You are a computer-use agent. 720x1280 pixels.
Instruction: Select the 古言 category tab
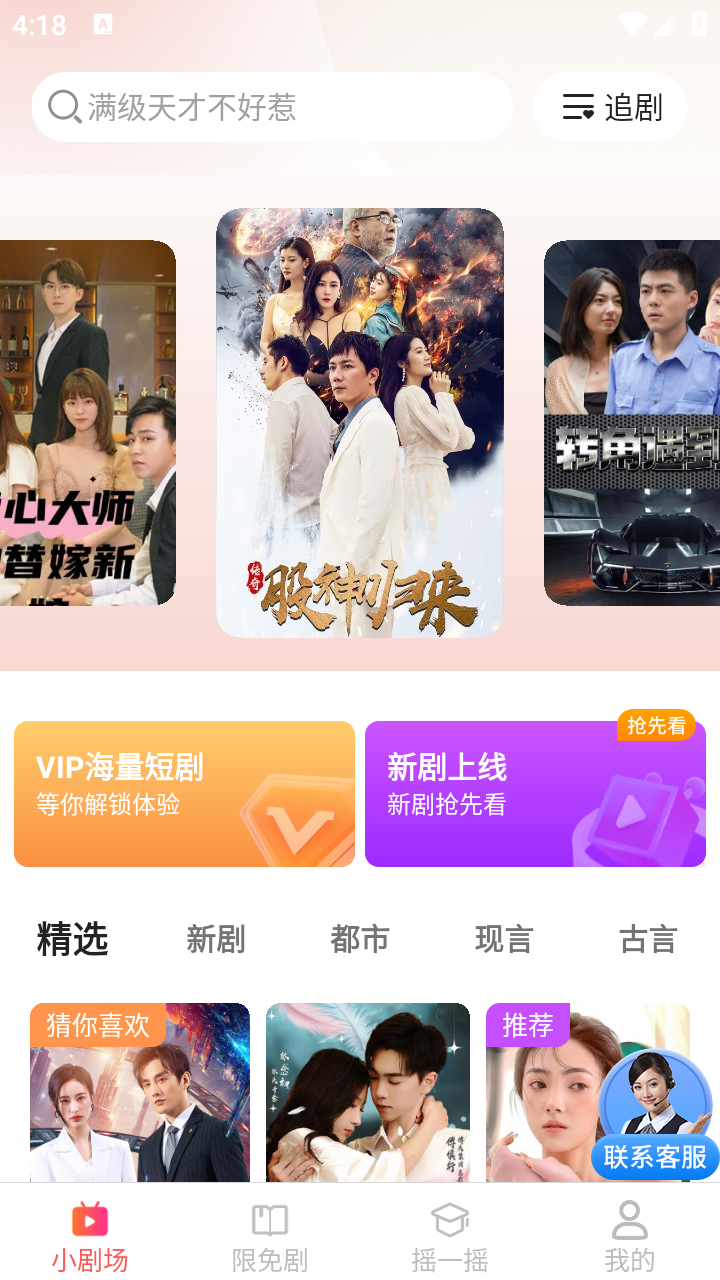(x=647, y=940)
